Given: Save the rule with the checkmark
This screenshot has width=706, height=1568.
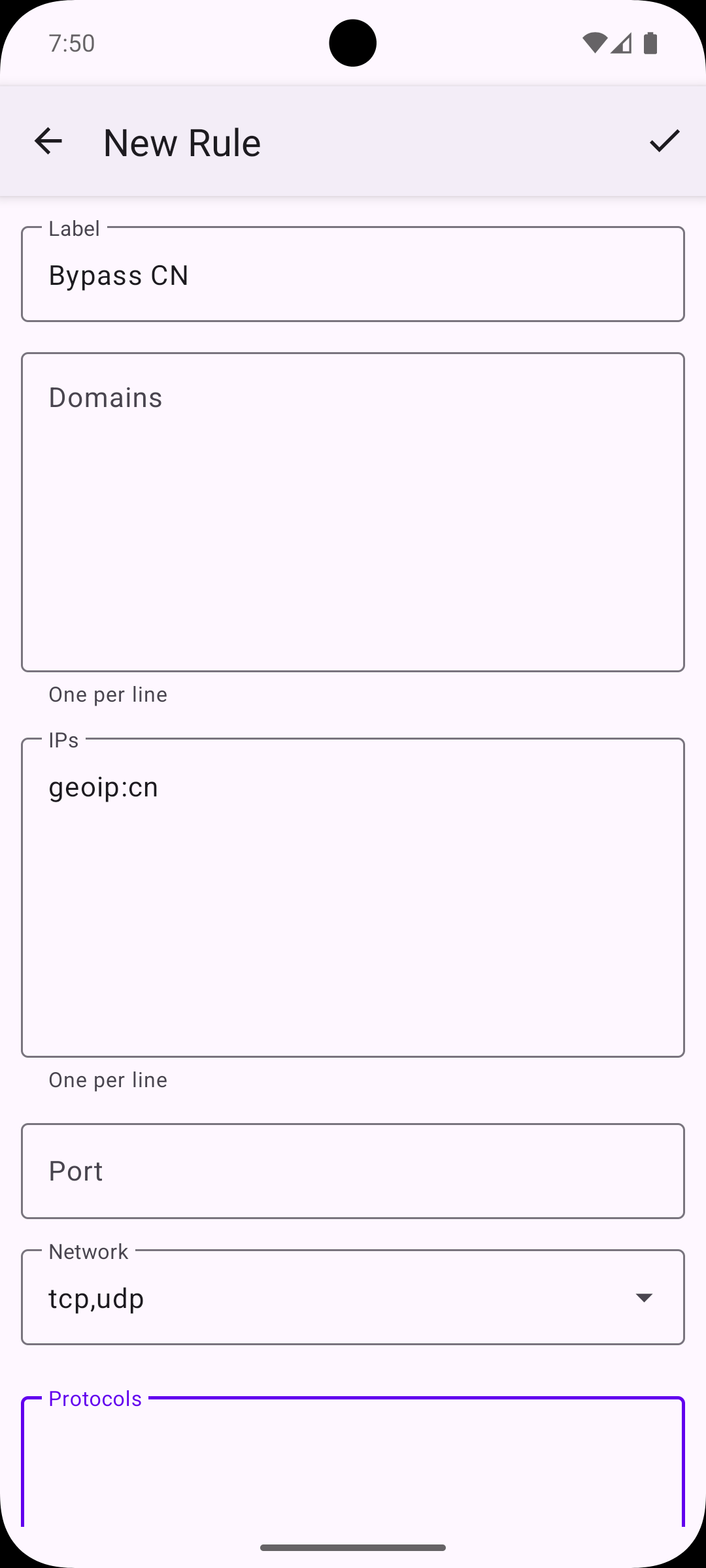Looking at the screenshot, I should tap(665, 141).
